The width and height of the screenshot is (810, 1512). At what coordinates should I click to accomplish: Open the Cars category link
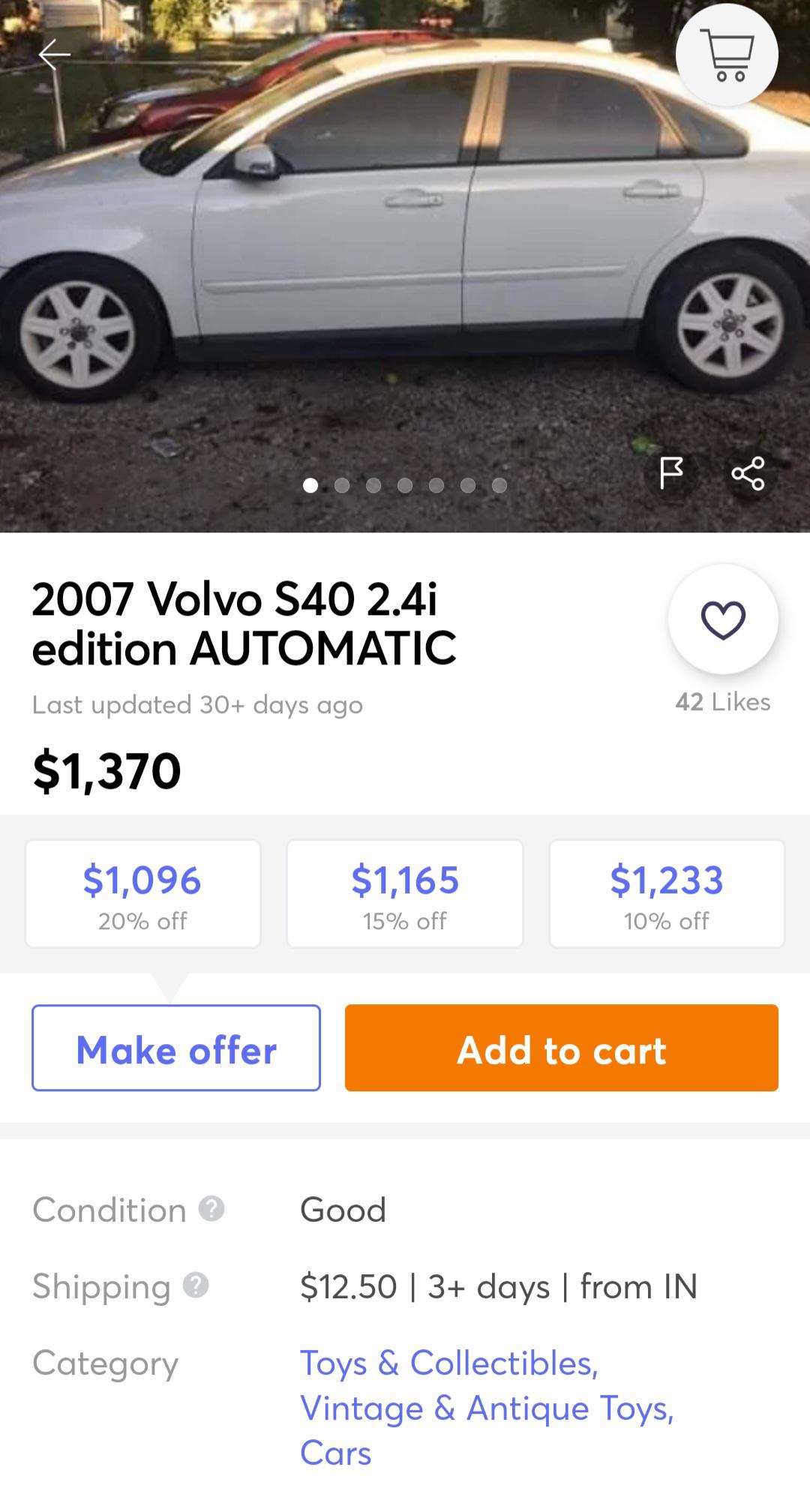335,1453
